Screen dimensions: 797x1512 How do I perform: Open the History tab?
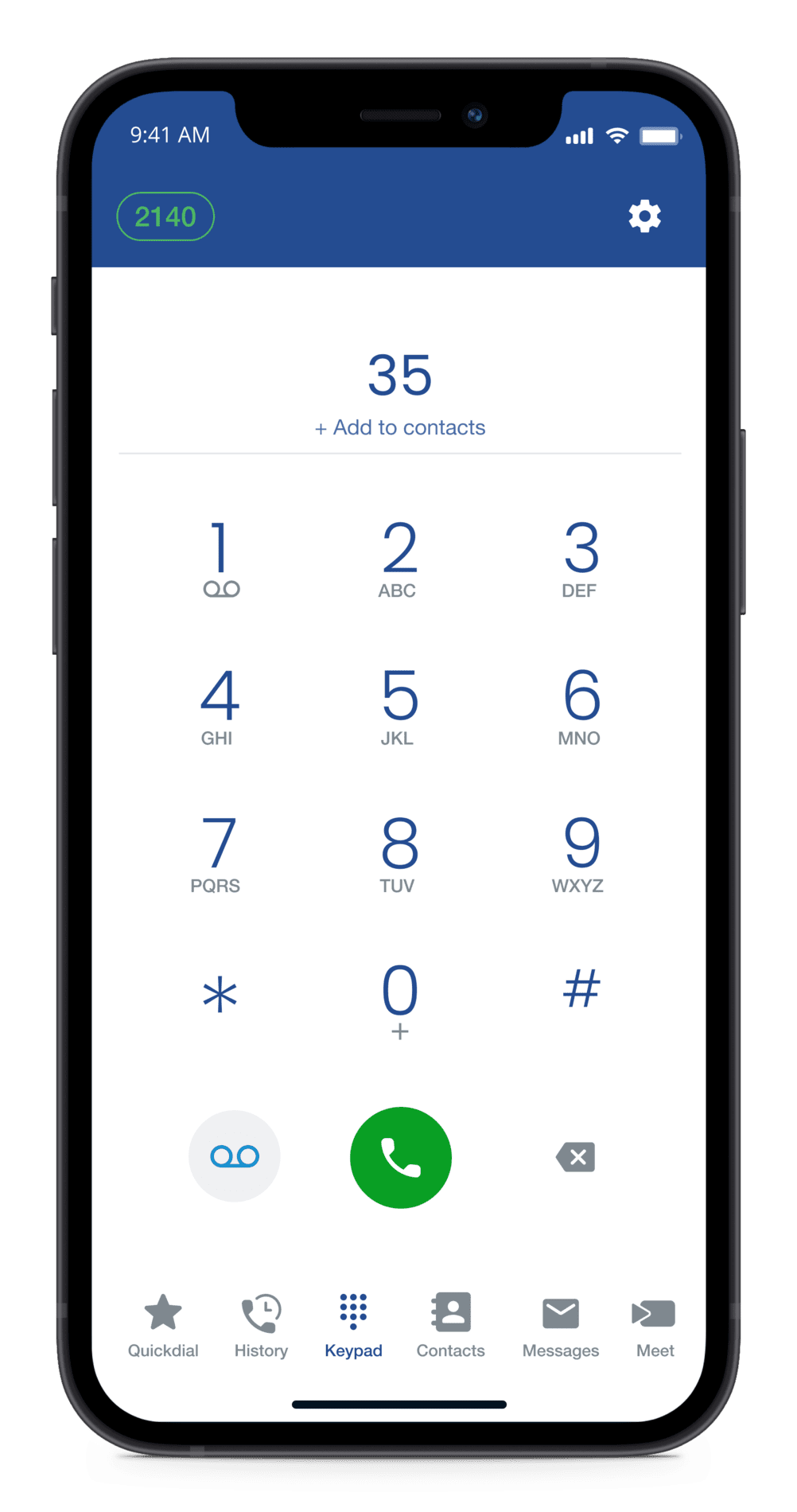[x=261, y=1326]
